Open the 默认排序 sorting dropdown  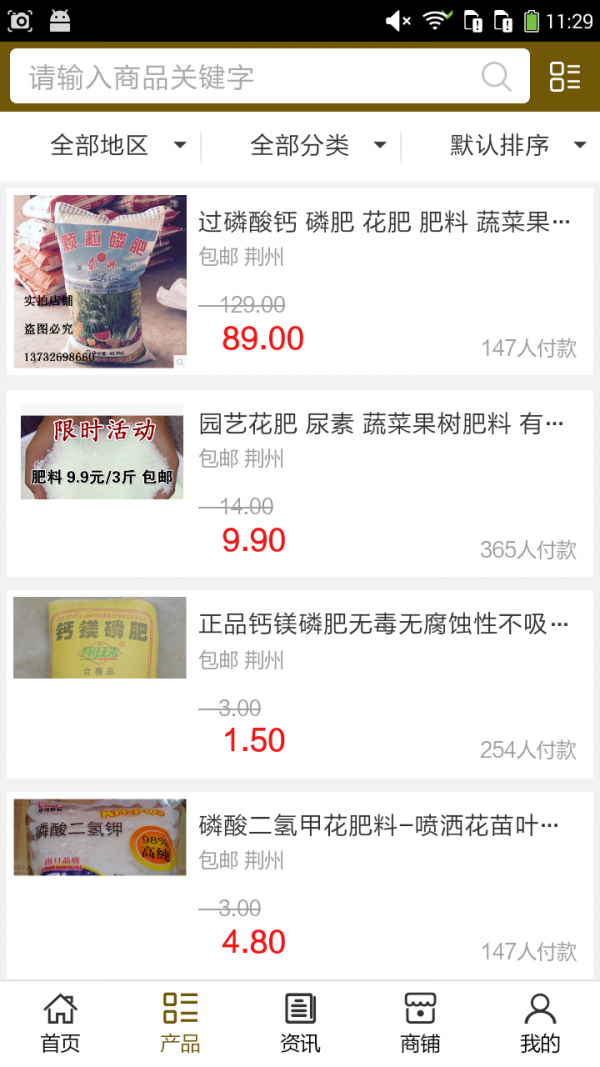coord(517,146)
